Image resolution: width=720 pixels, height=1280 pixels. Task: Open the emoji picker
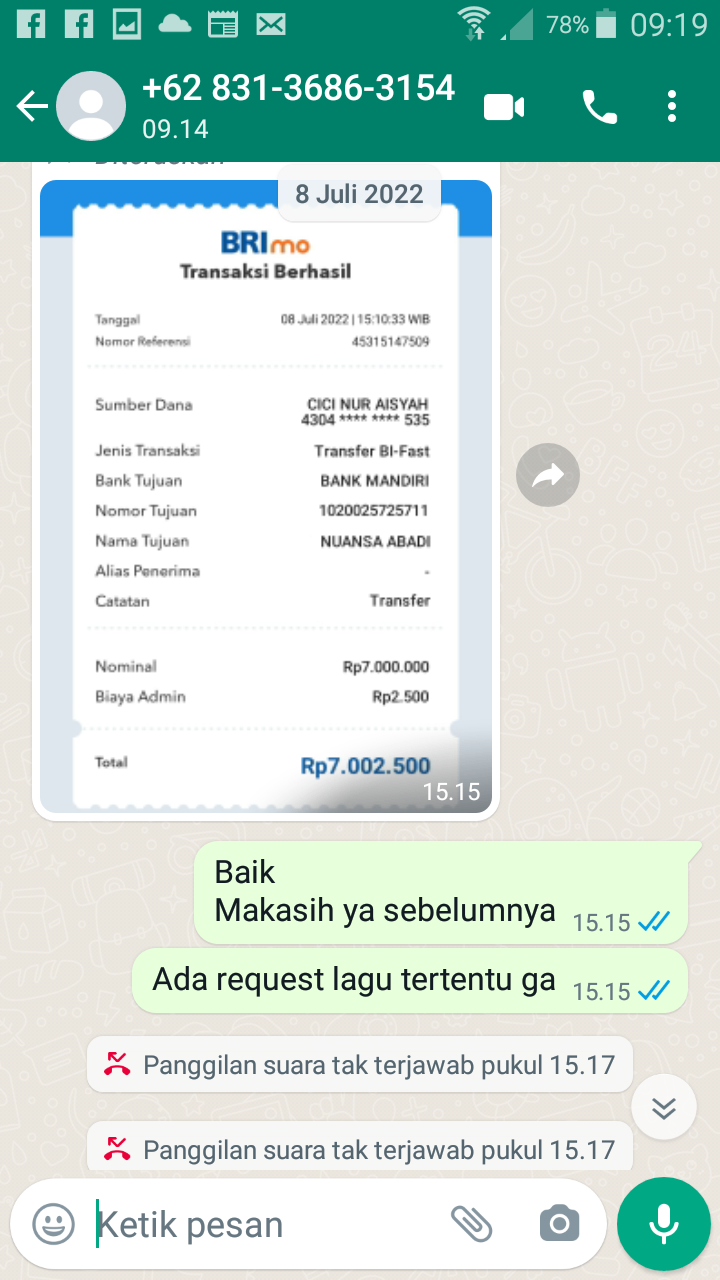point(53,1223)
